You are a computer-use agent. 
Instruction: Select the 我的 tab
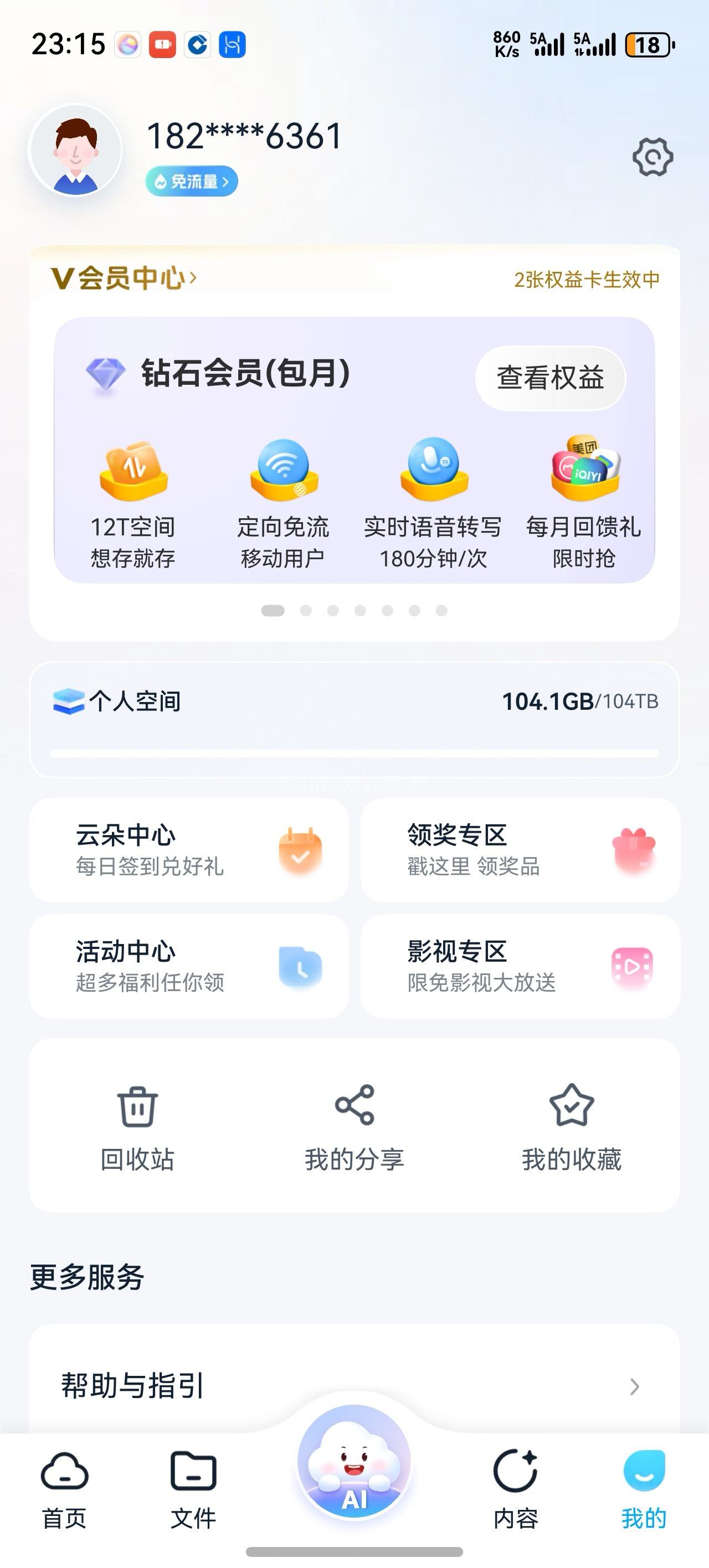644,1490
